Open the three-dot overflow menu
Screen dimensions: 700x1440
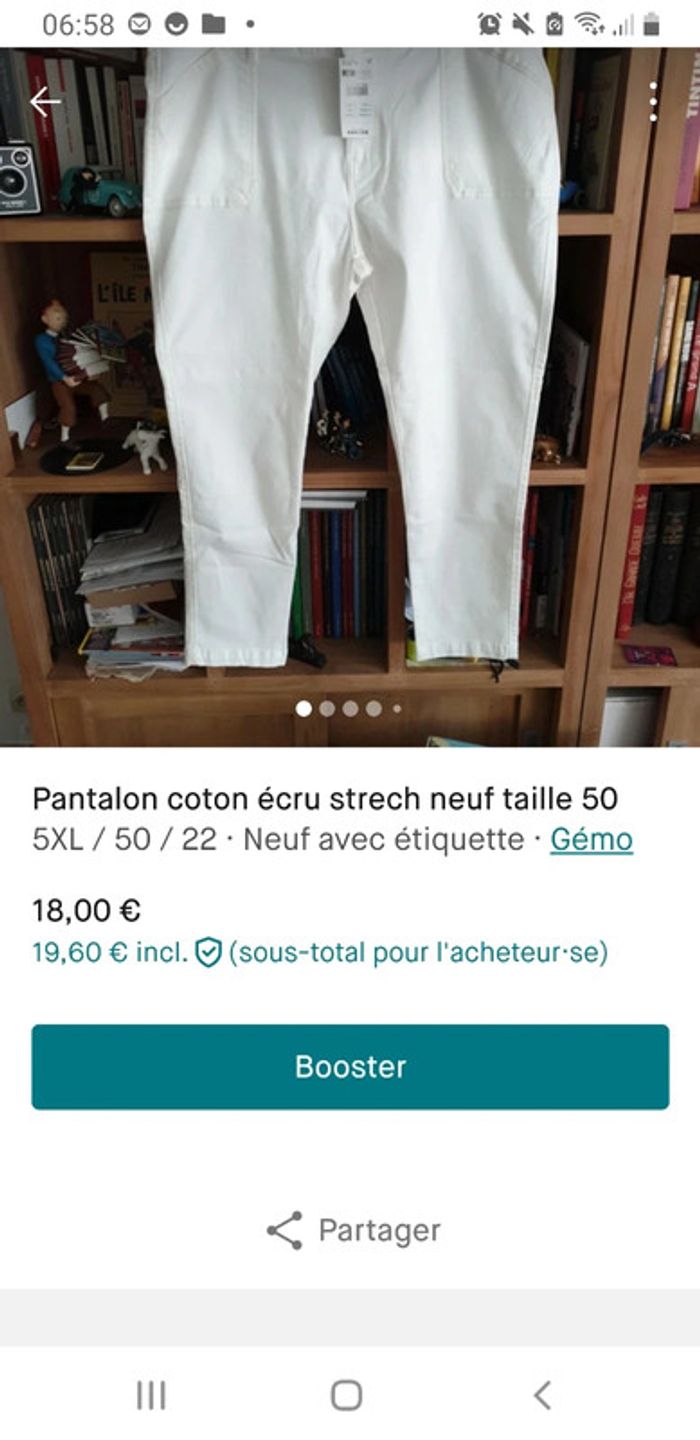coord(653,102)
